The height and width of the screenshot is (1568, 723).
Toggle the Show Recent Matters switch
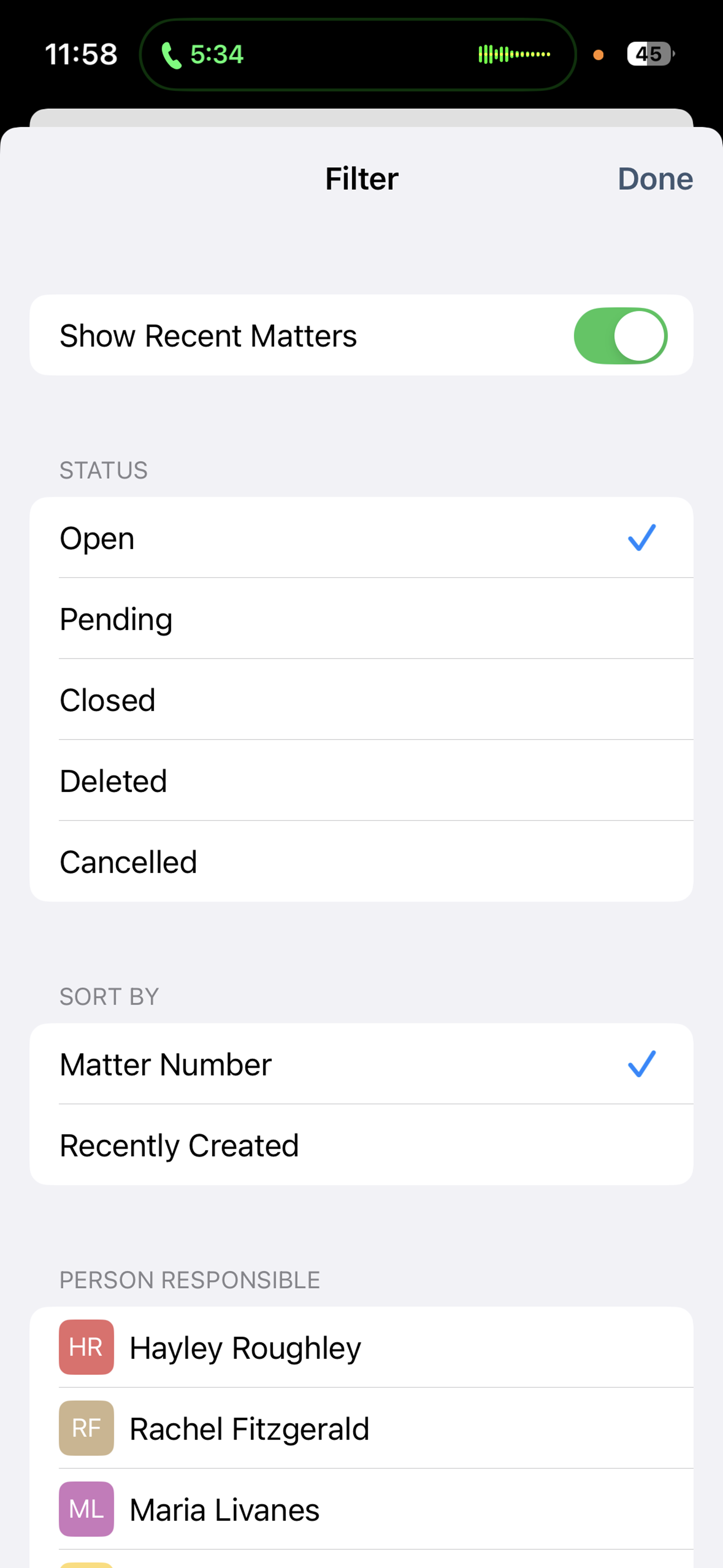[620, 336]
